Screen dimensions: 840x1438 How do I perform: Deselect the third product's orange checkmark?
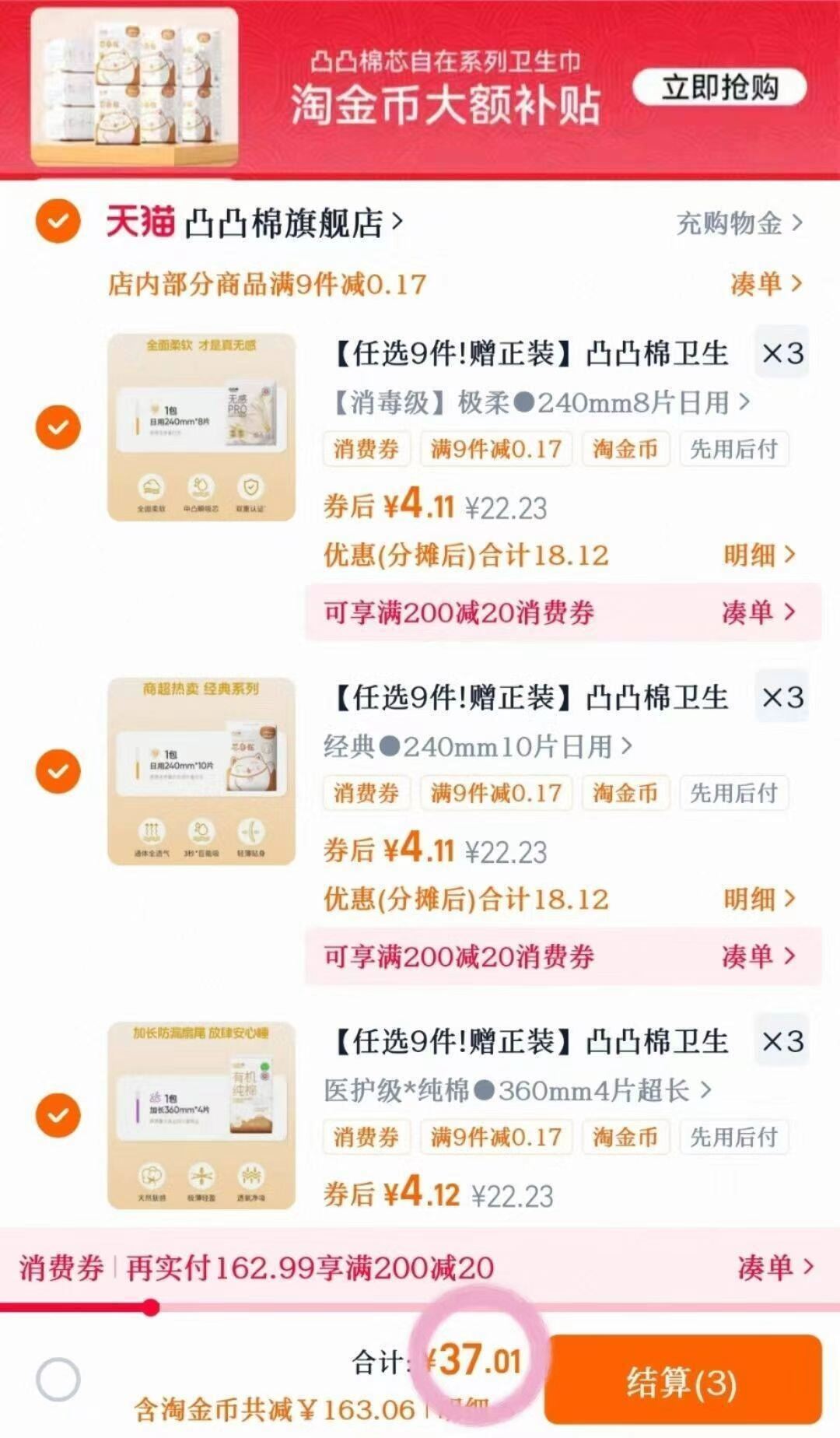click(57, 1117)
